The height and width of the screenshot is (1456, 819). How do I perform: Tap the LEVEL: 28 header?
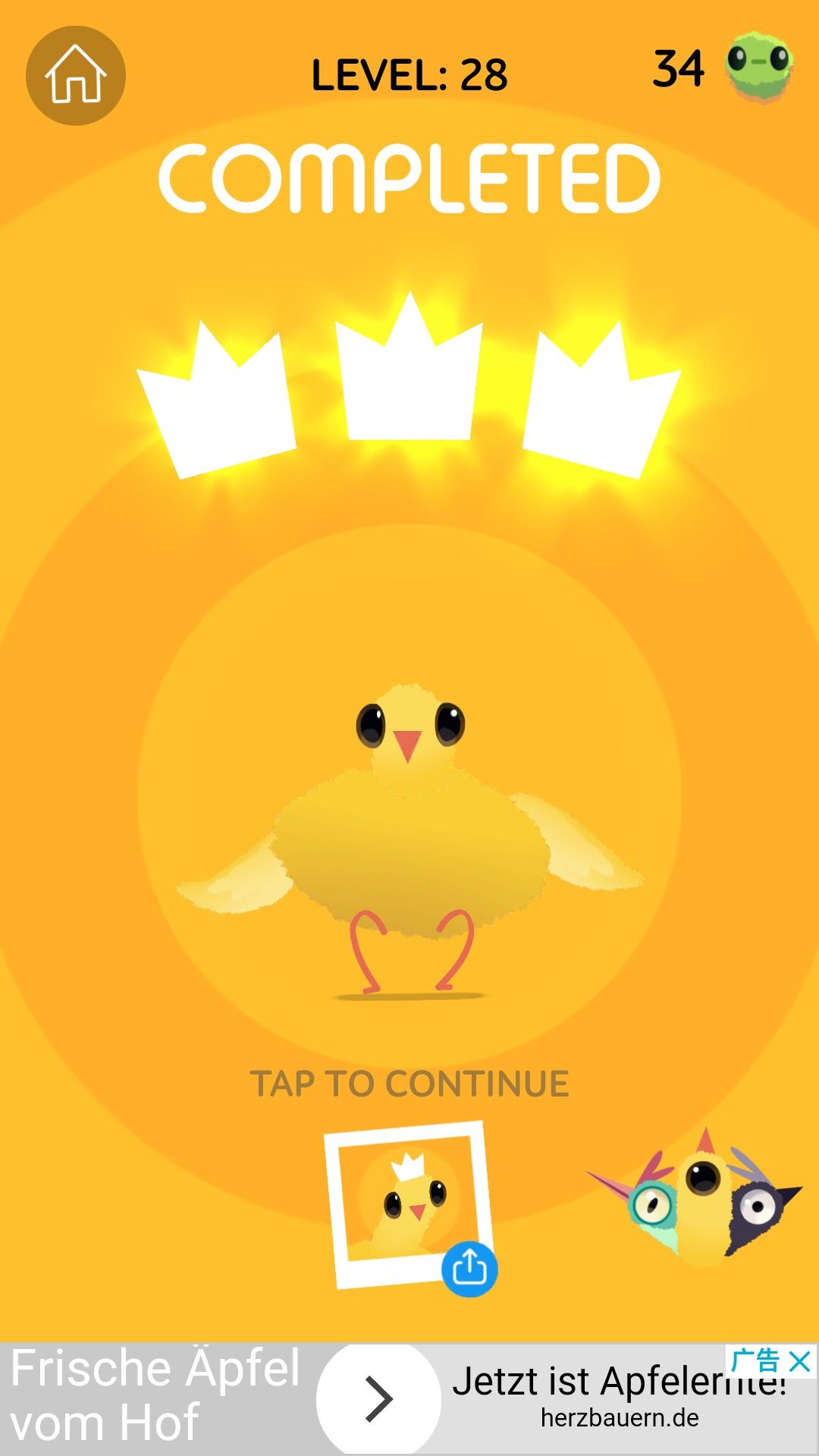click(x=409, y=74)
